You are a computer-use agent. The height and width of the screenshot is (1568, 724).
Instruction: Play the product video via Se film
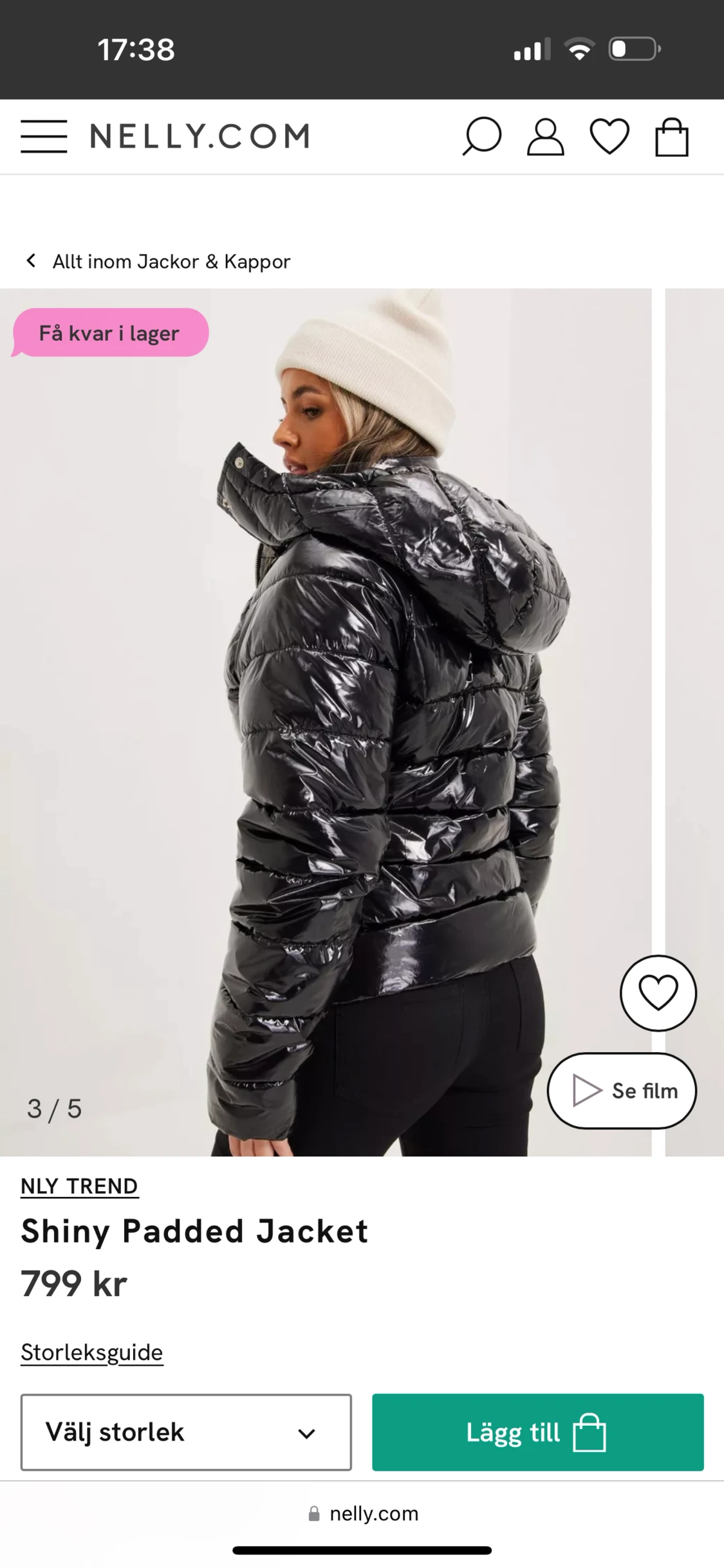pyautogui.click(x=622, y=1091)
